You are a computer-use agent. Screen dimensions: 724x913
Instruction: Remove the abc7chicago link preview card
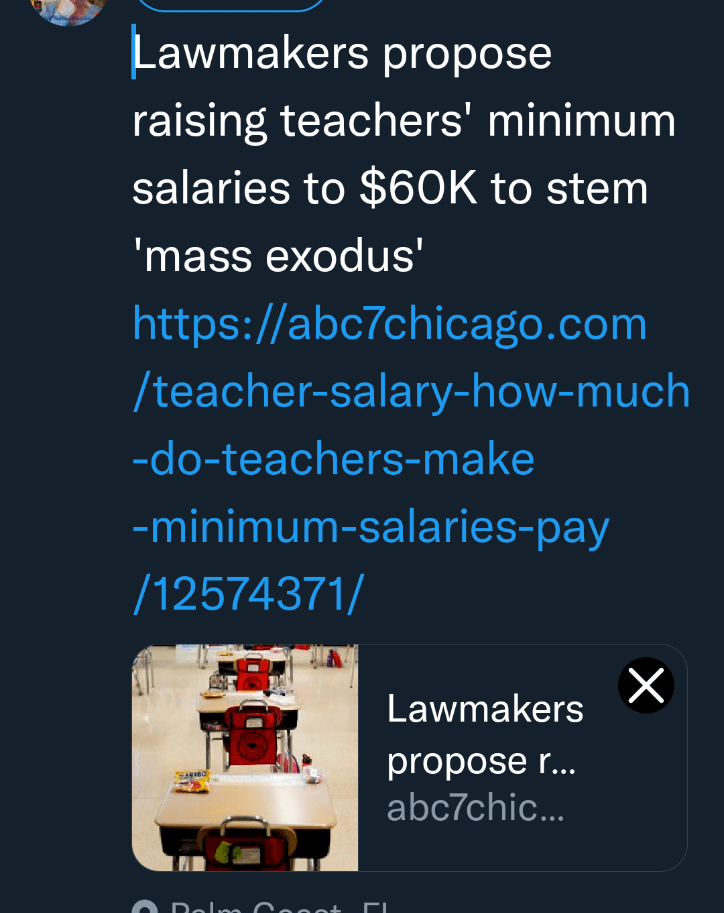point(646,686)
